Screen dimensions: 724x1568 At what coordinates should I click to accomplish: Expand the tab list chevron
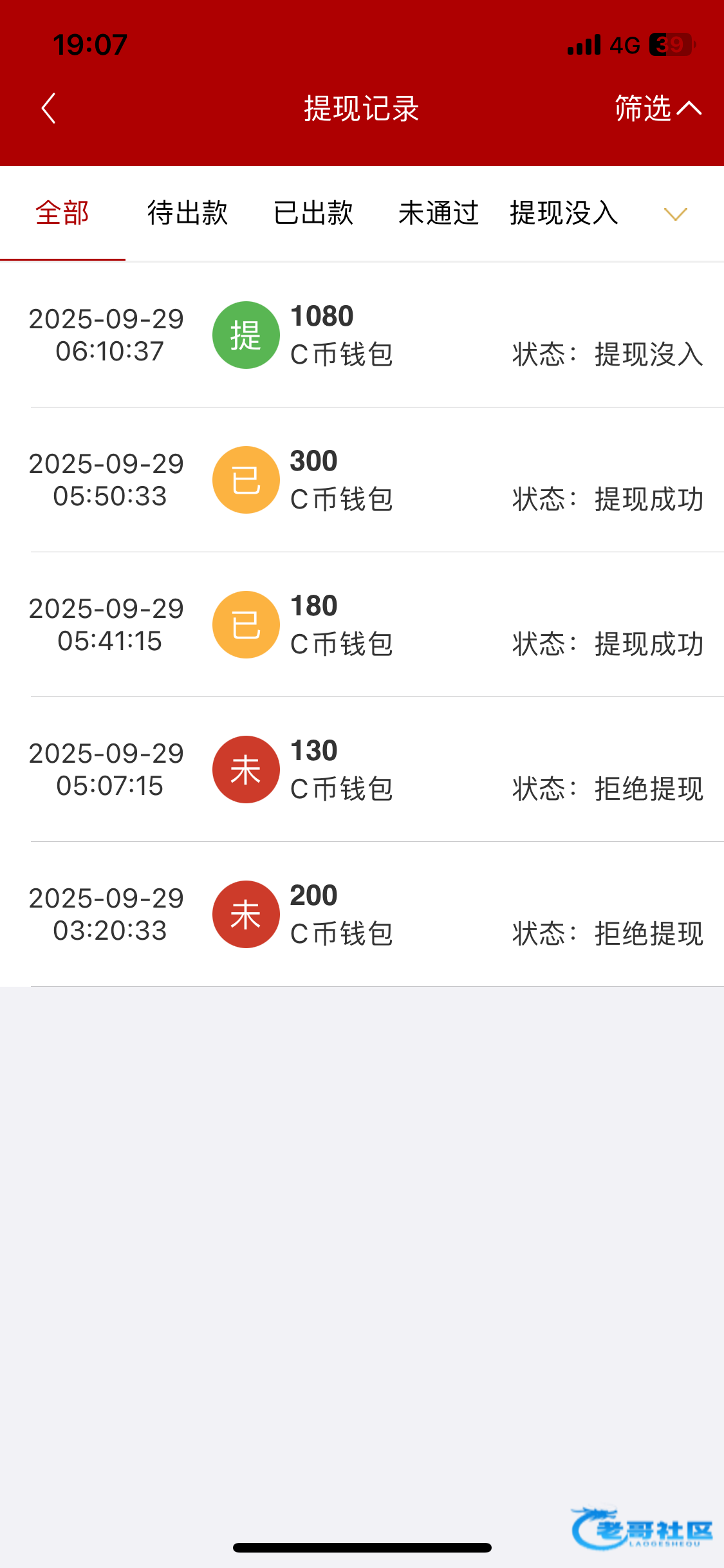675,214
